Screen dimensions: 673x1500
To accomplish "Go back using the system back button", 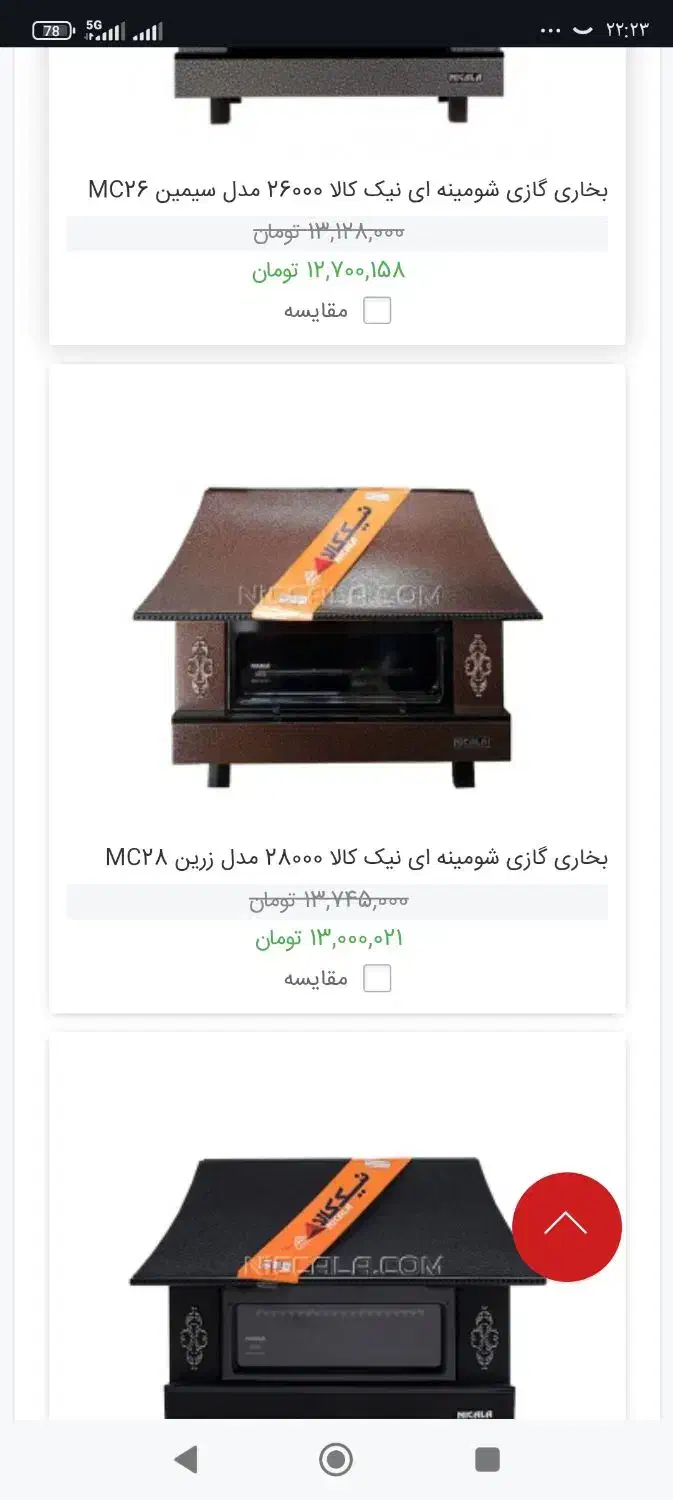I will (186, 1460).
